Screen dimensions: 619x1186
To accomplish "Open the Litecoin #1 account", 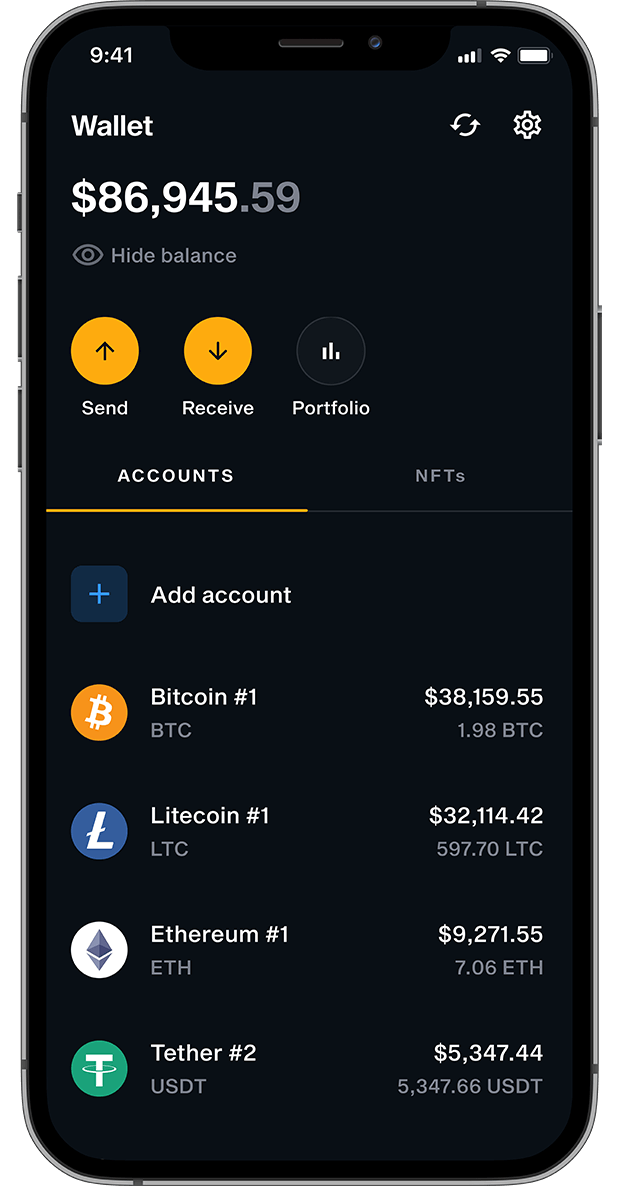I will tap(306, 831).
